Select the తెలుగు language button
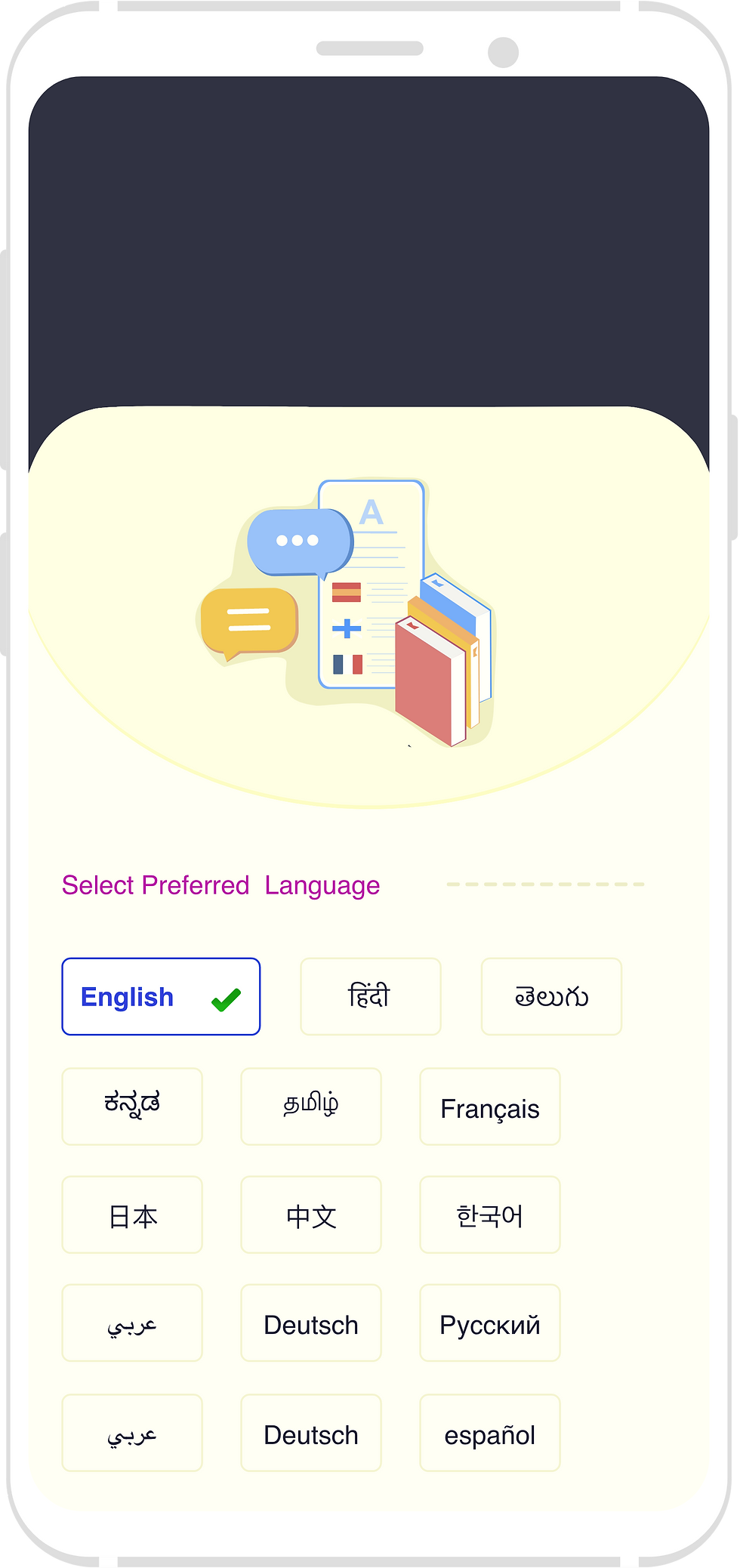740x1568 pixels. tap(551, 996)
